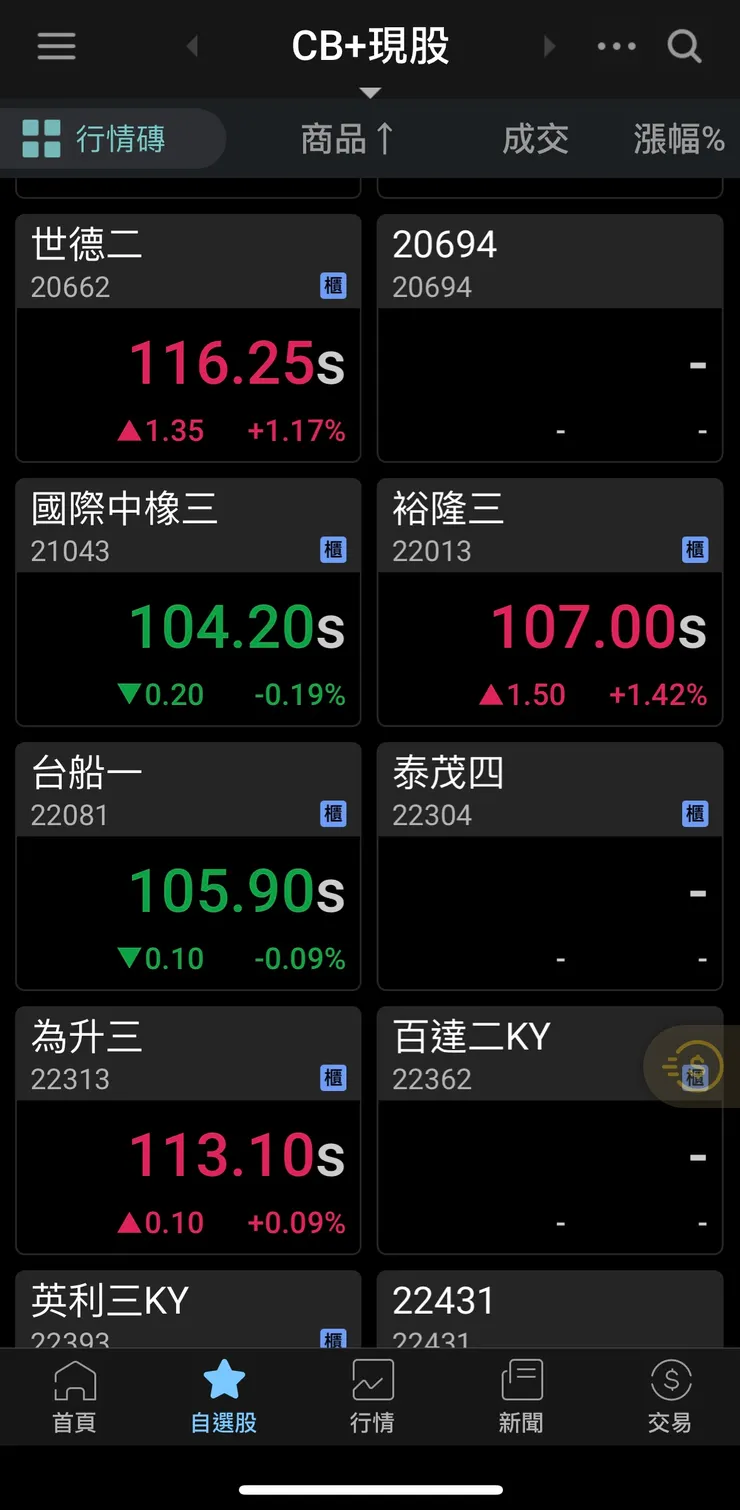Change the 行情磚 display mode
The width and height of the screenshot is (740, 1510).
(94, 139)
